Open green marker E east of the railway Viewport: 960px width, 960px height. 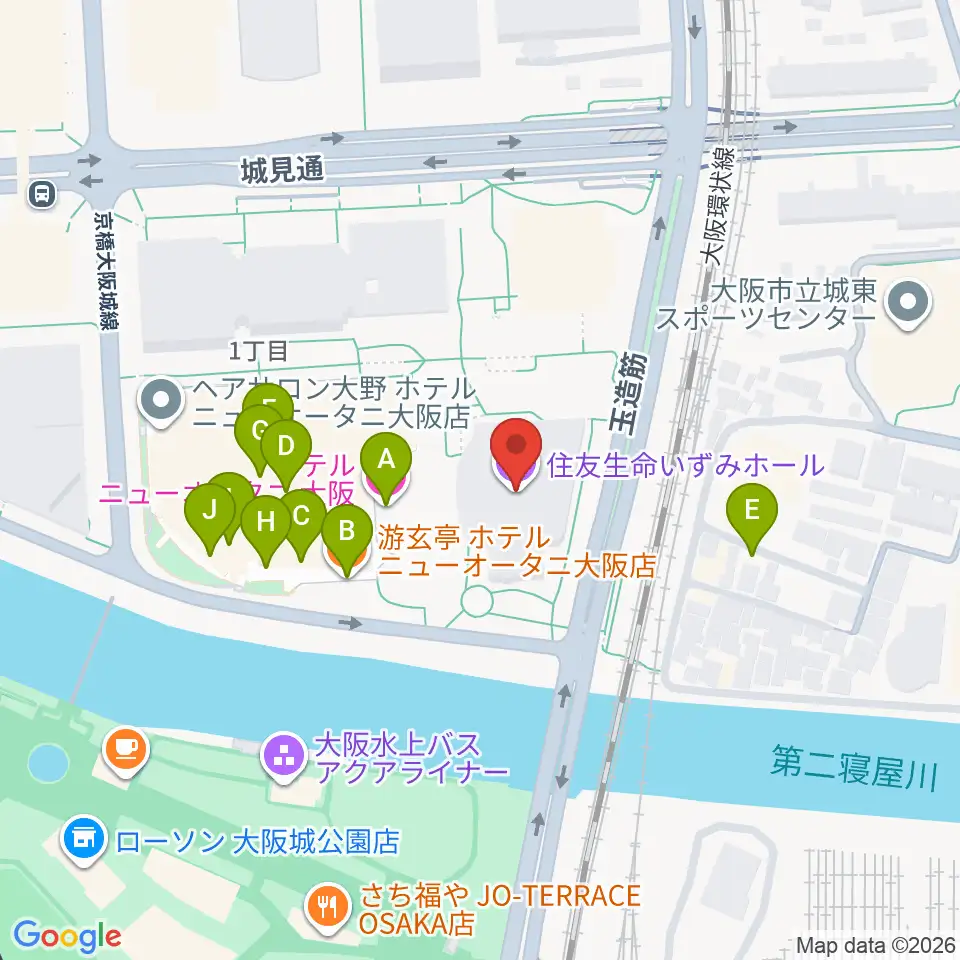click(x=752, y=519)
